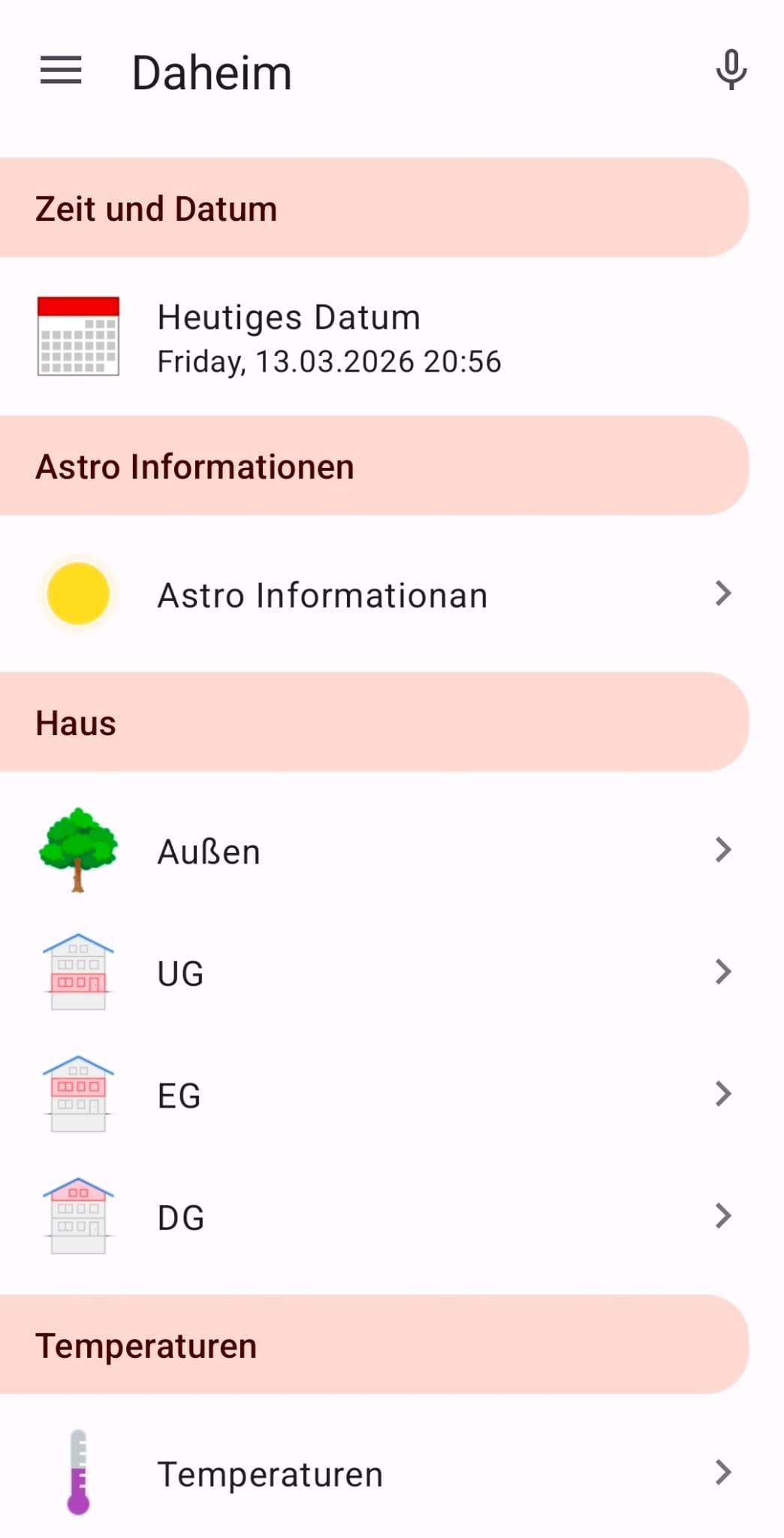Open the hamburger navigation menu
Screen dimensions: 784x1538
point(59,70)
